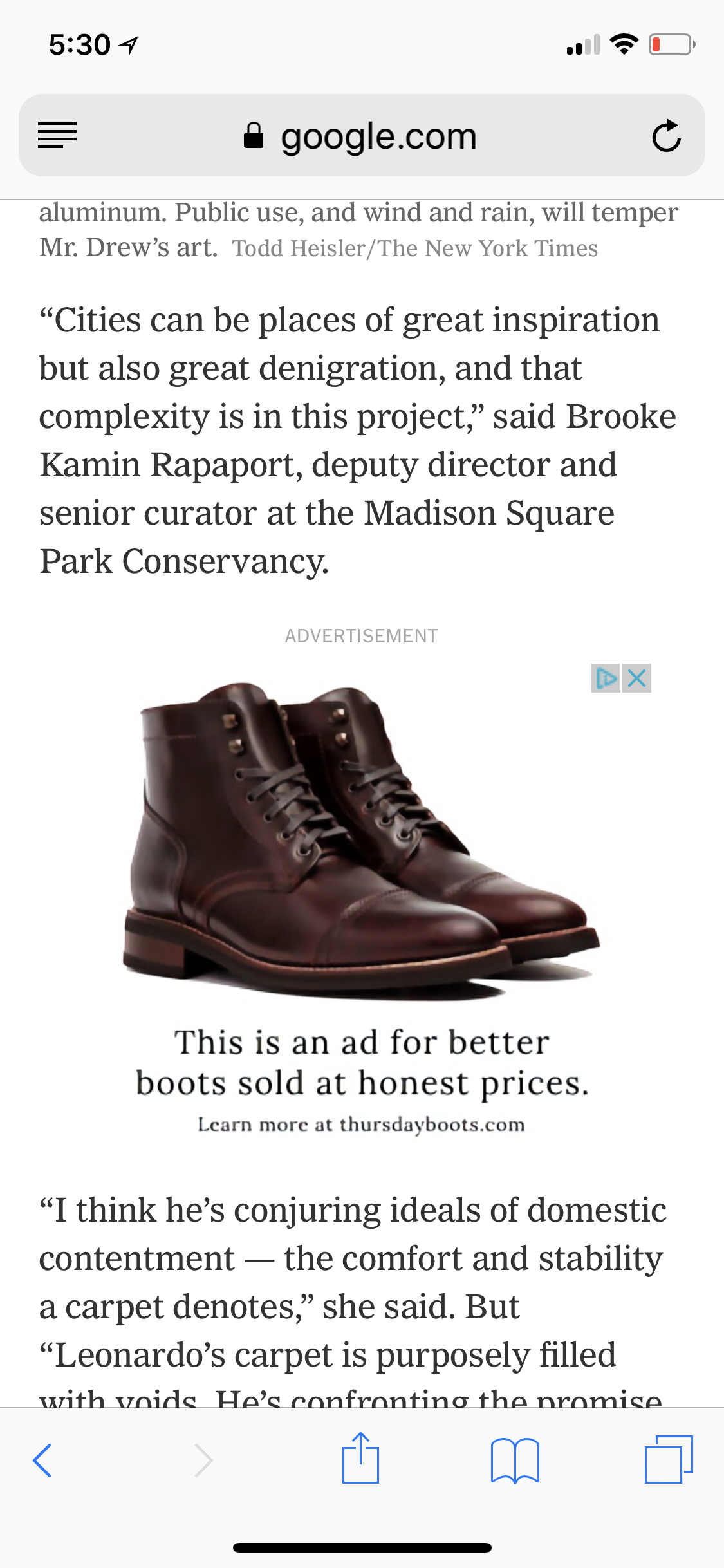The width and height of the screenshot is (724, 1568).
Task: Open the AdChoices info icon
Action: 606,678
